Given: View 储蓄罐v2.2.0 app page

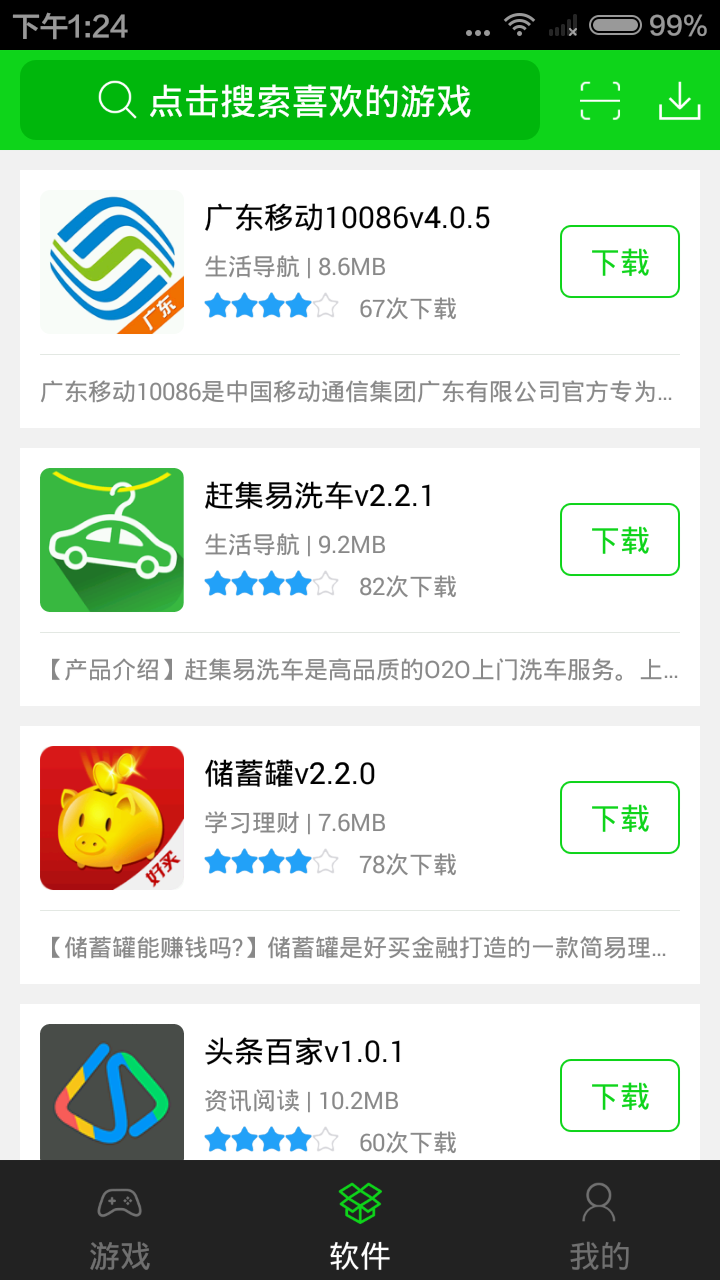Looking at the screenshot, I should 290,774.
